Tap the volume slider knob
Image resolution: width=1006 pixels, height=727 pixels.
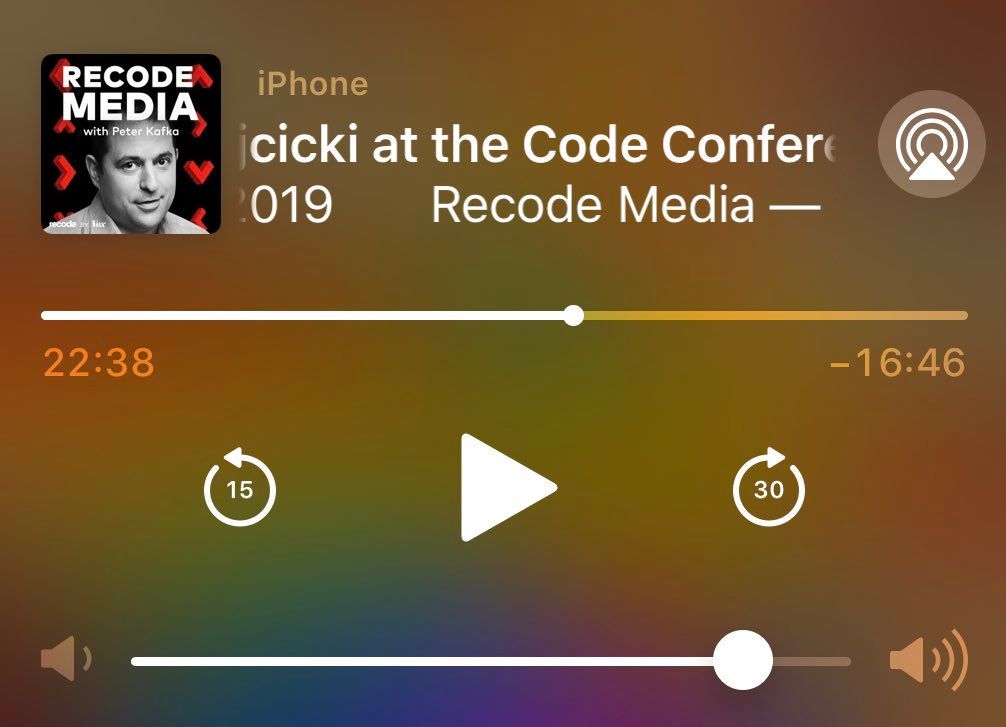pyautogui.click(x=742, y=660)
